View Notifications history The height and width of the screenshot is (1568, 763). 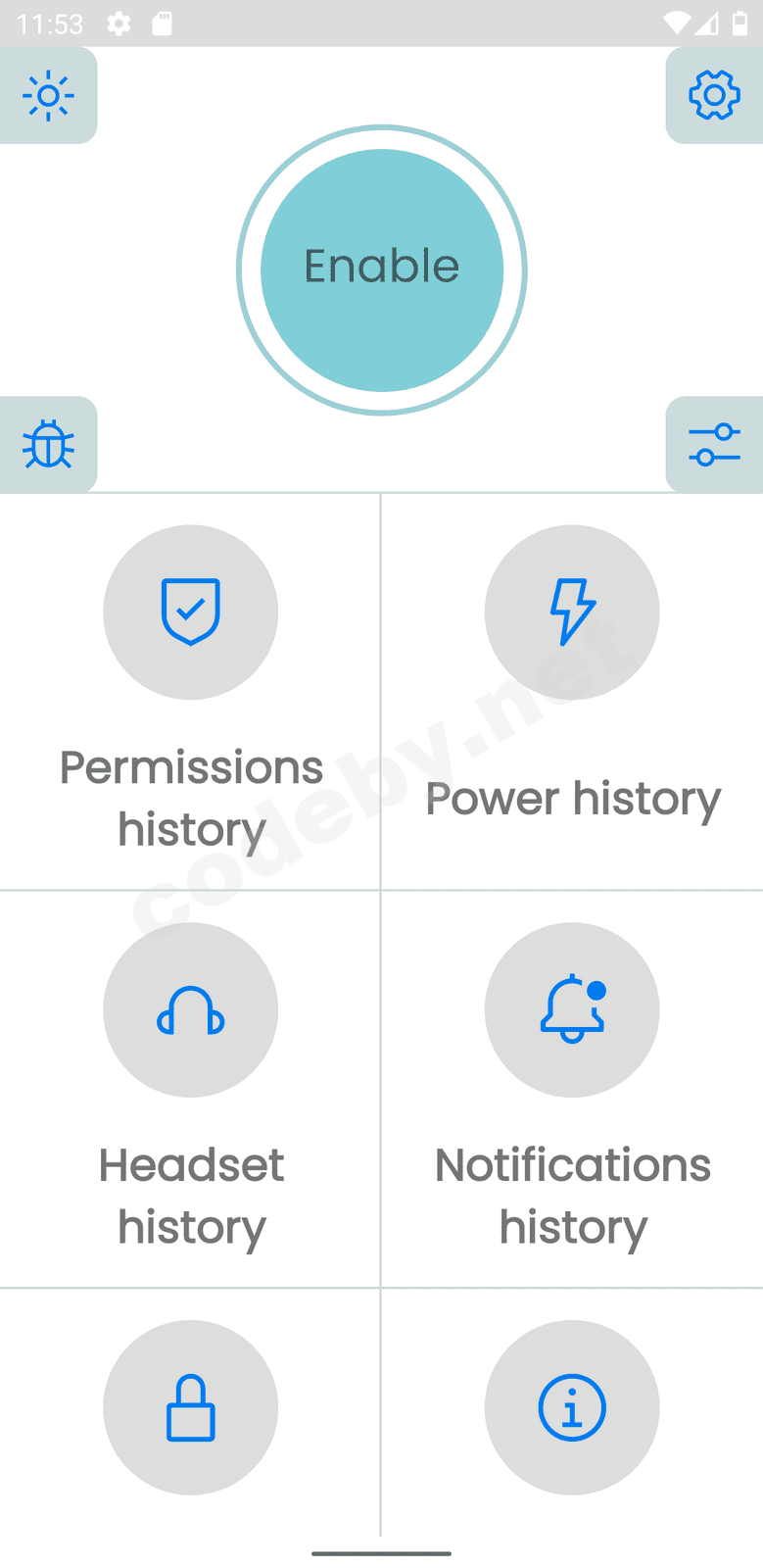(572, 1088)
